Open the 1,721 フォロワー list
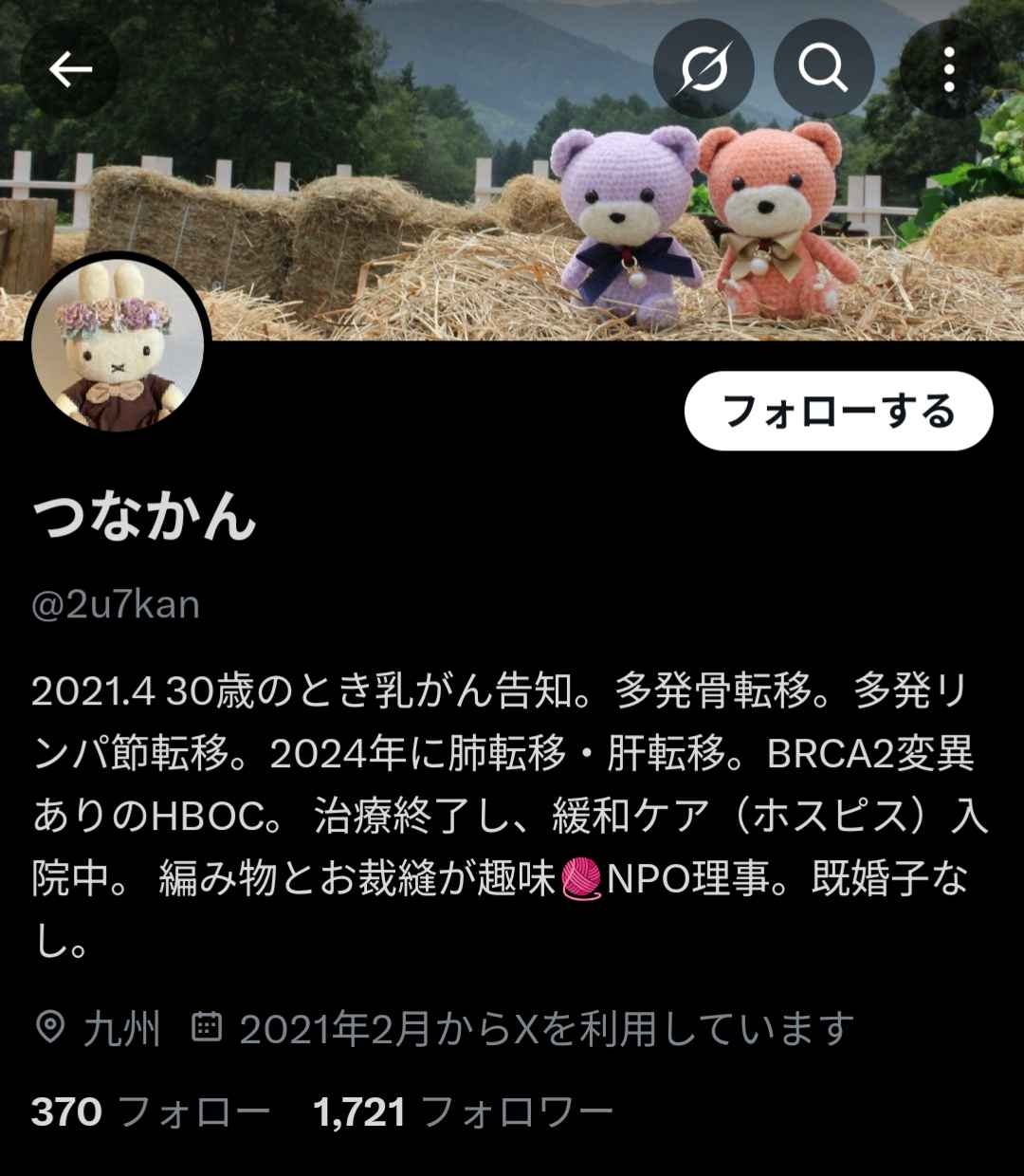 click(463, 1112)
